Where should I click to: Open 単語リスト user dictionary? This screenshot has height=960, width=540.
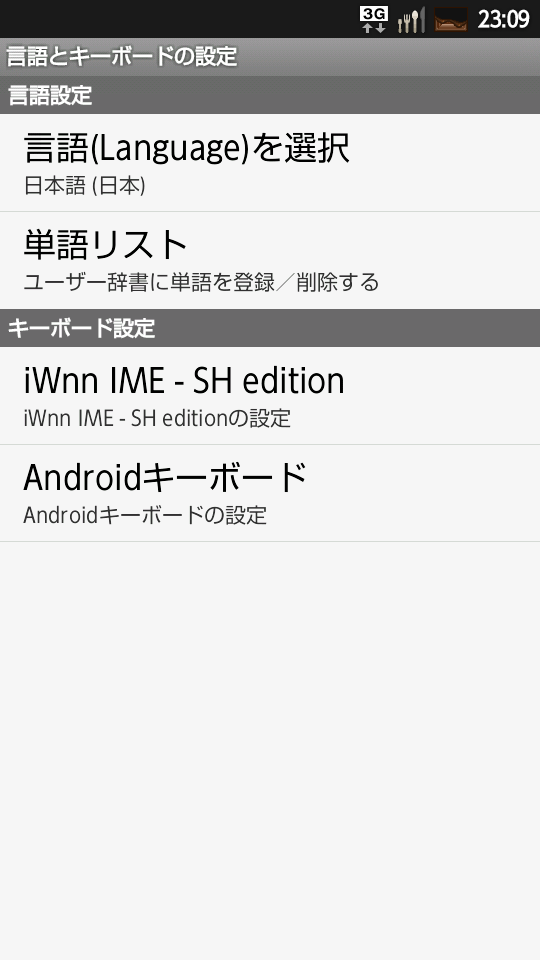click(x=270, y=260)
